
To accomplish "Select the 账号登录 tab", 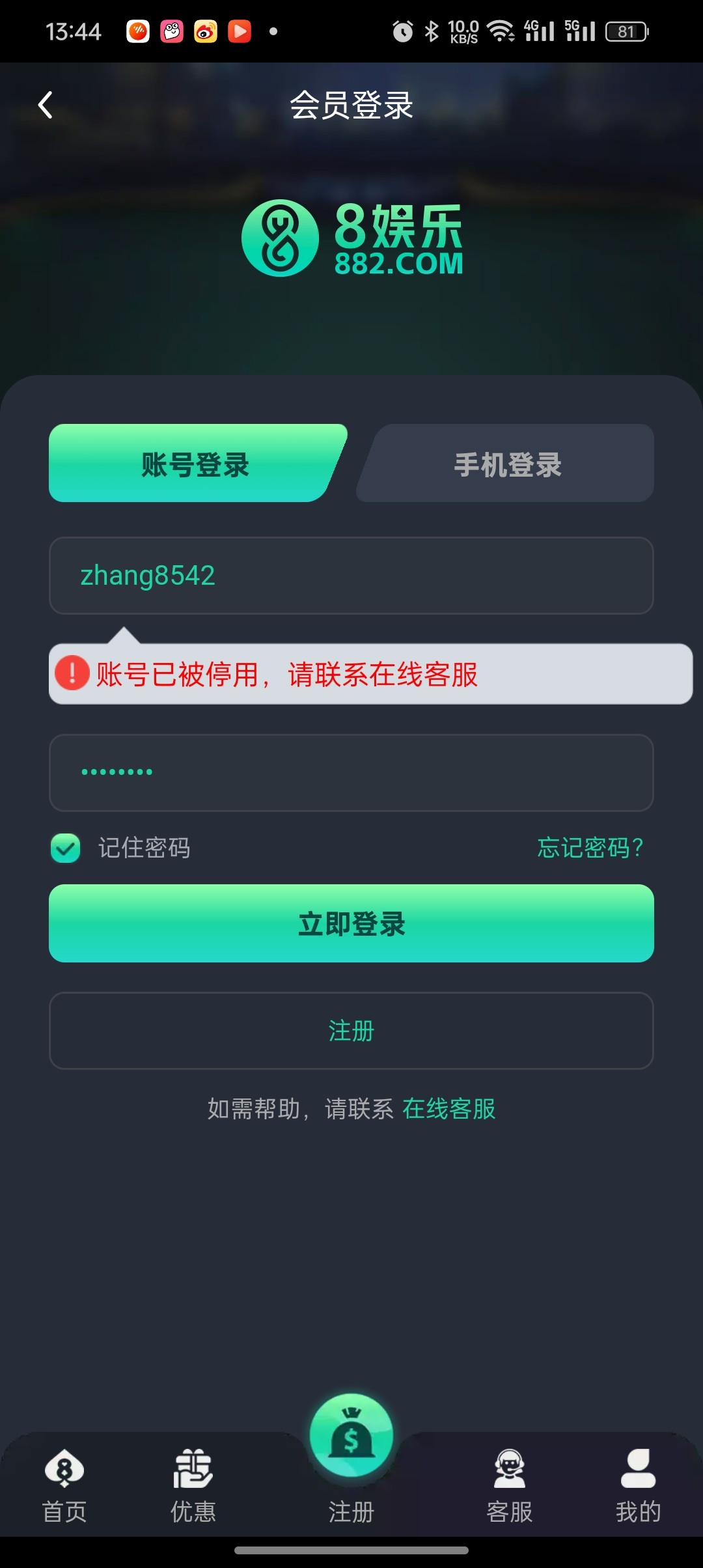I will [x=195, y=464].
